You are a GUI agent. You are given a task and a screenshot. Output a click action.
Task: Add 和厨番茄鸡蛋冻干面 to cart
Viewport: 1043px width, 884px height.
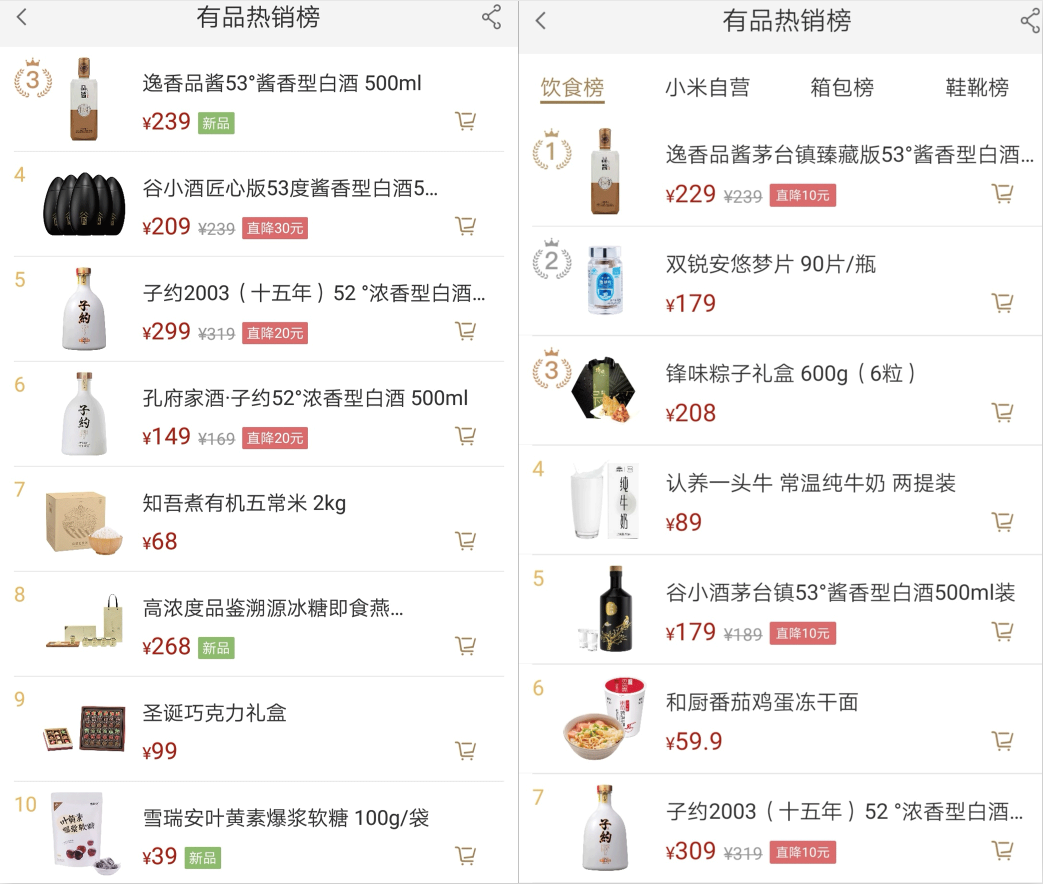[1002, 741]
